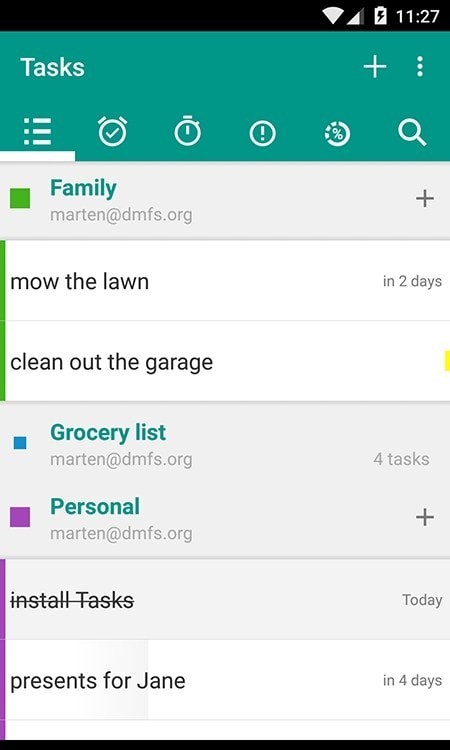Add a task to the Family list
The image size is (450, 750).
pyautogui.click(x=425, y=199)
